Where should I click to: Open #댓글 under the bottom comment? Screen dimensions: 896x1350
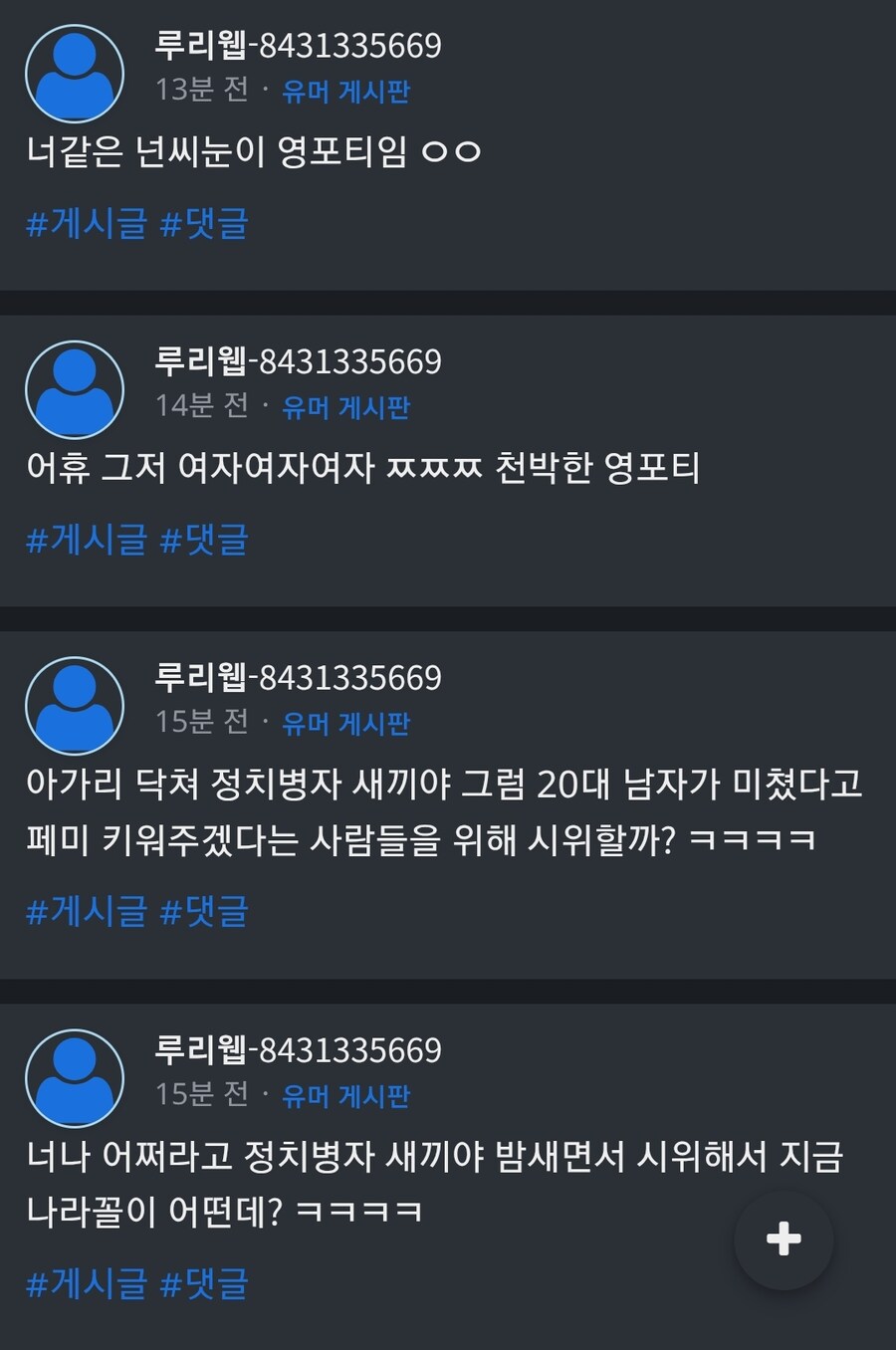206,1285
